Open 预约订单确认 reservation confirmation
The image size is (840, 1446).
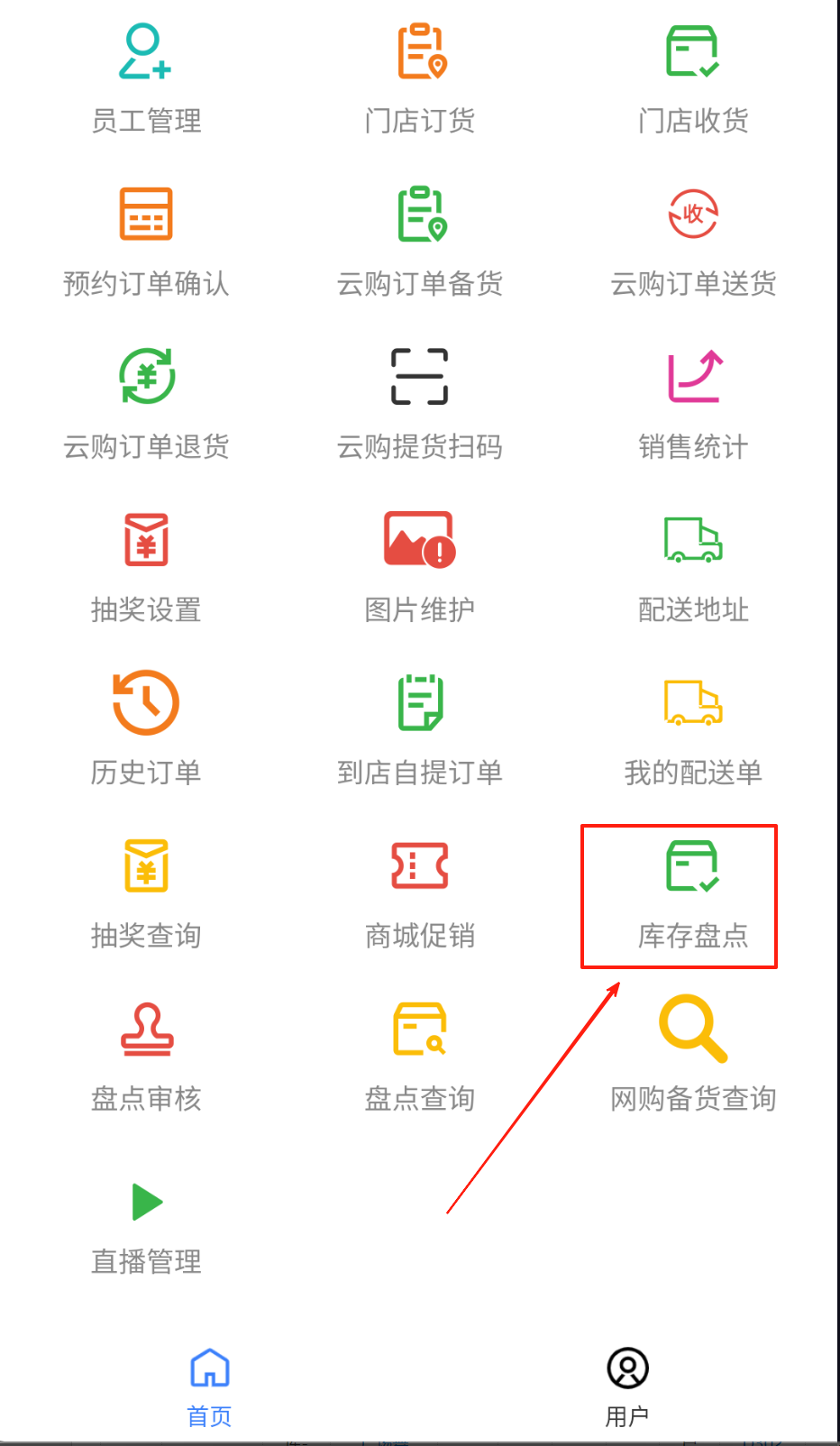coord(146,242)
